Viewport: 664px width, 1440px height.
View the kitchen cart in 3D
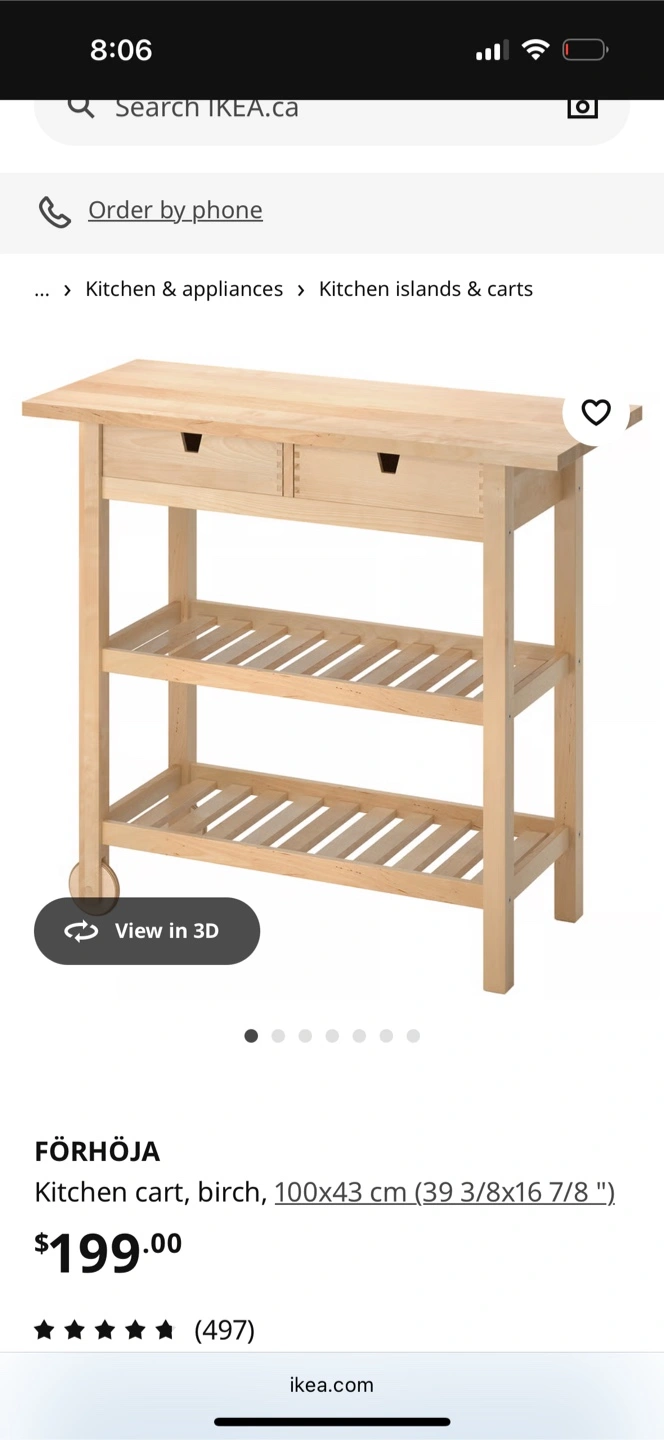pyautogui.click(x=147, y=931)
